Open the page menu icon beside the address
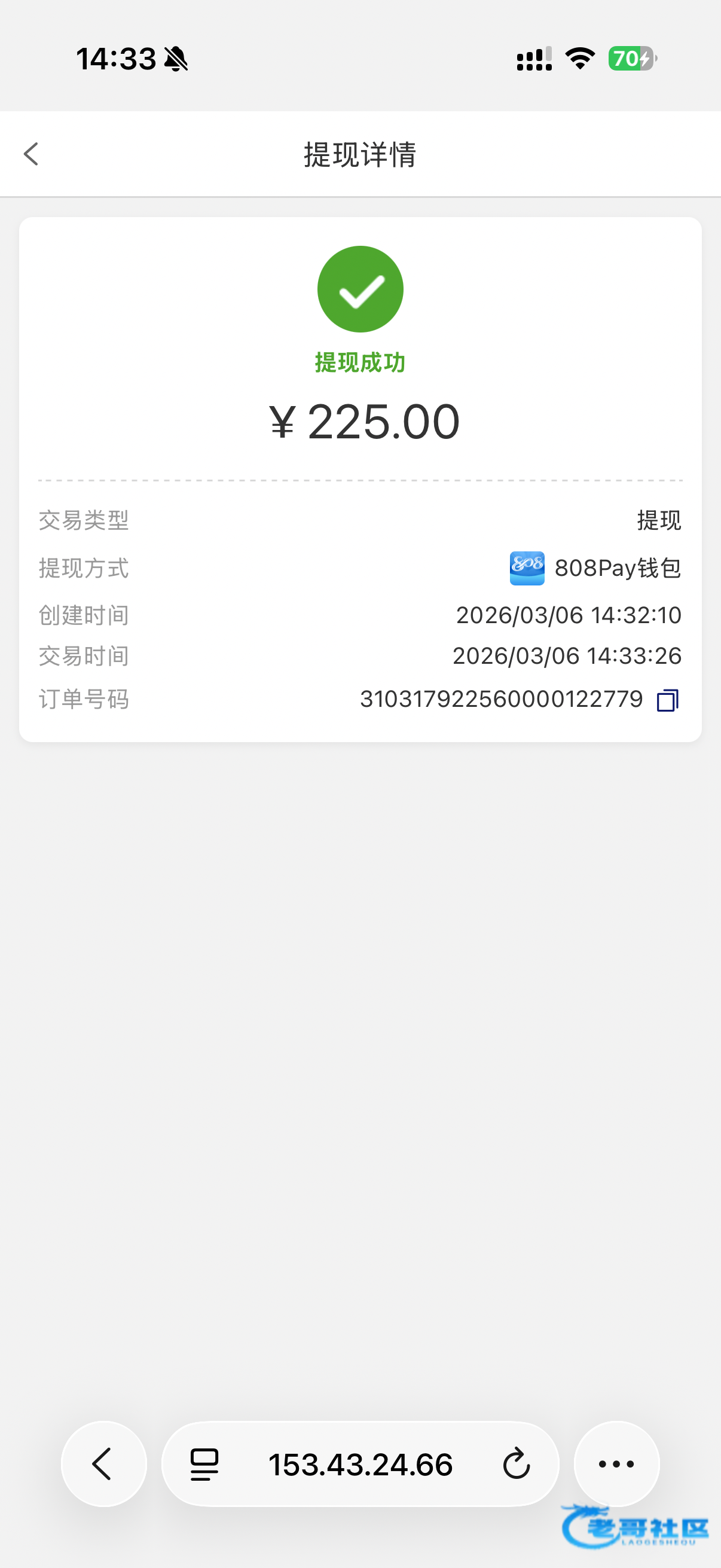Image resolution: width=721 pixels, height=1568 pixels. [204, 1464]
